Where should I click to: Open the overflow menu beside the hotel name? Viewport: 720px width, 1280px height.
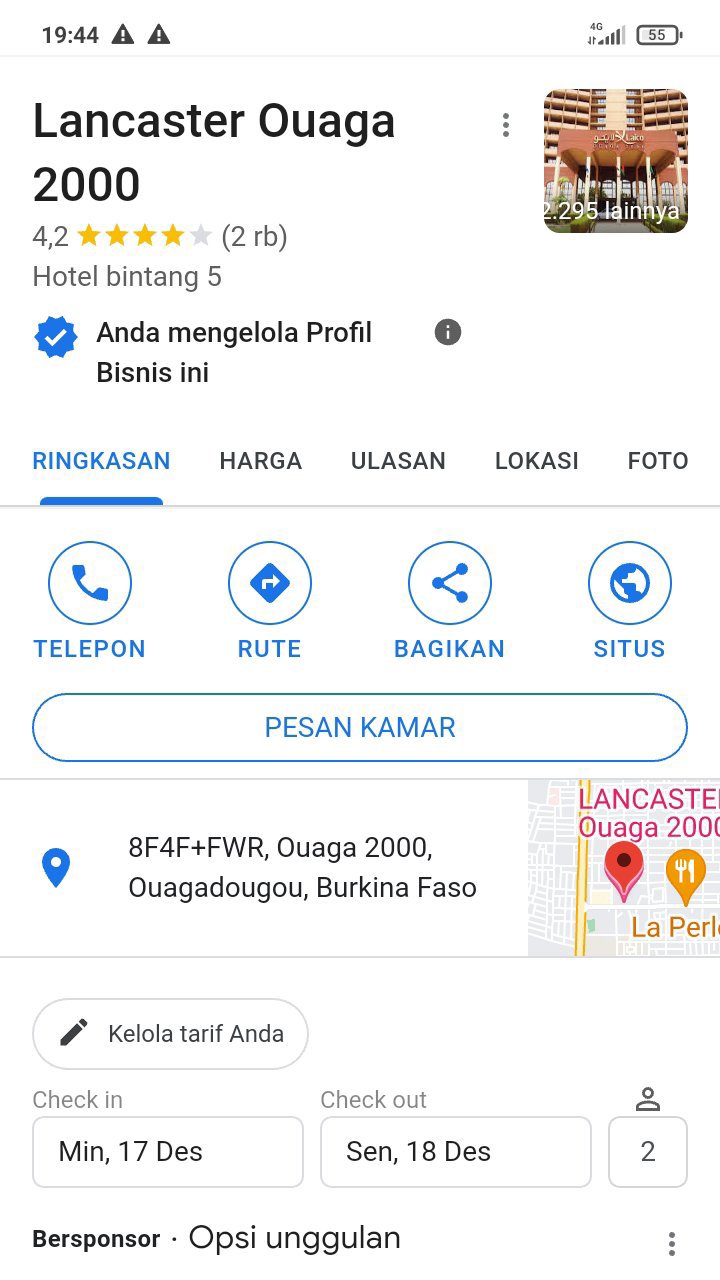(506, 125)
